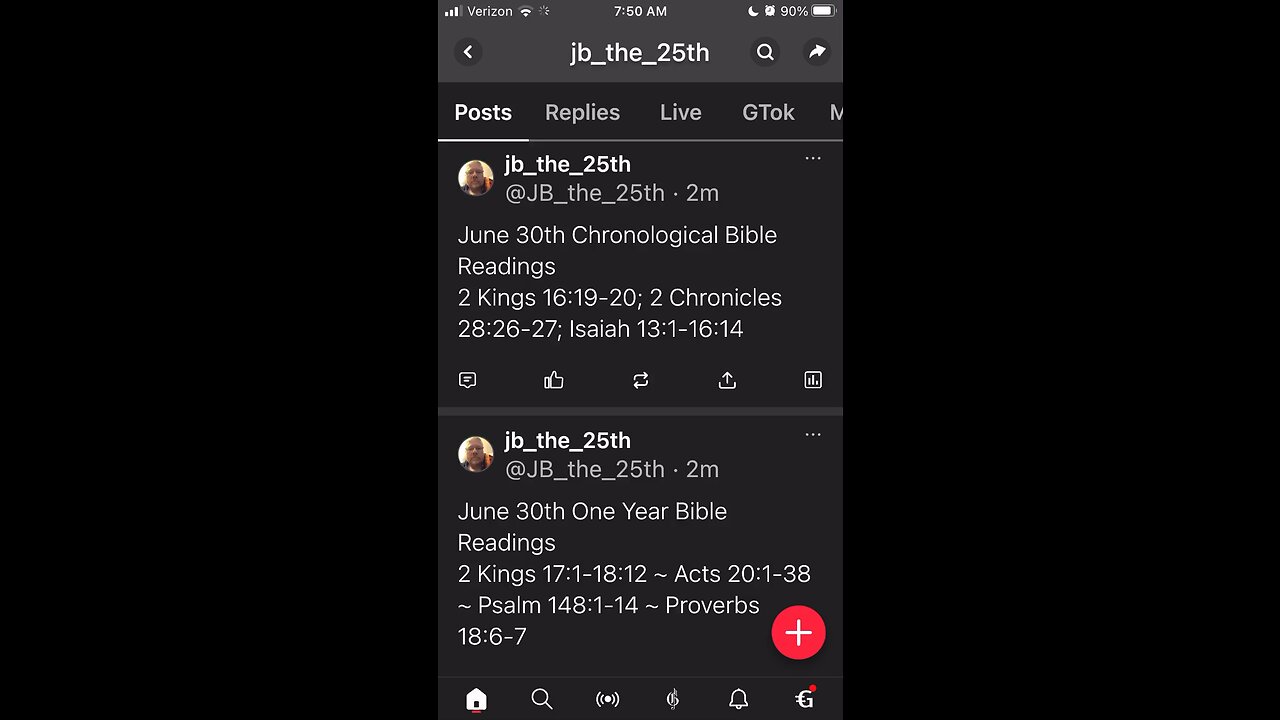The width and height of the screenshot is (1280, 720).
Task: Switch to the Live tab
Action: 680,113
